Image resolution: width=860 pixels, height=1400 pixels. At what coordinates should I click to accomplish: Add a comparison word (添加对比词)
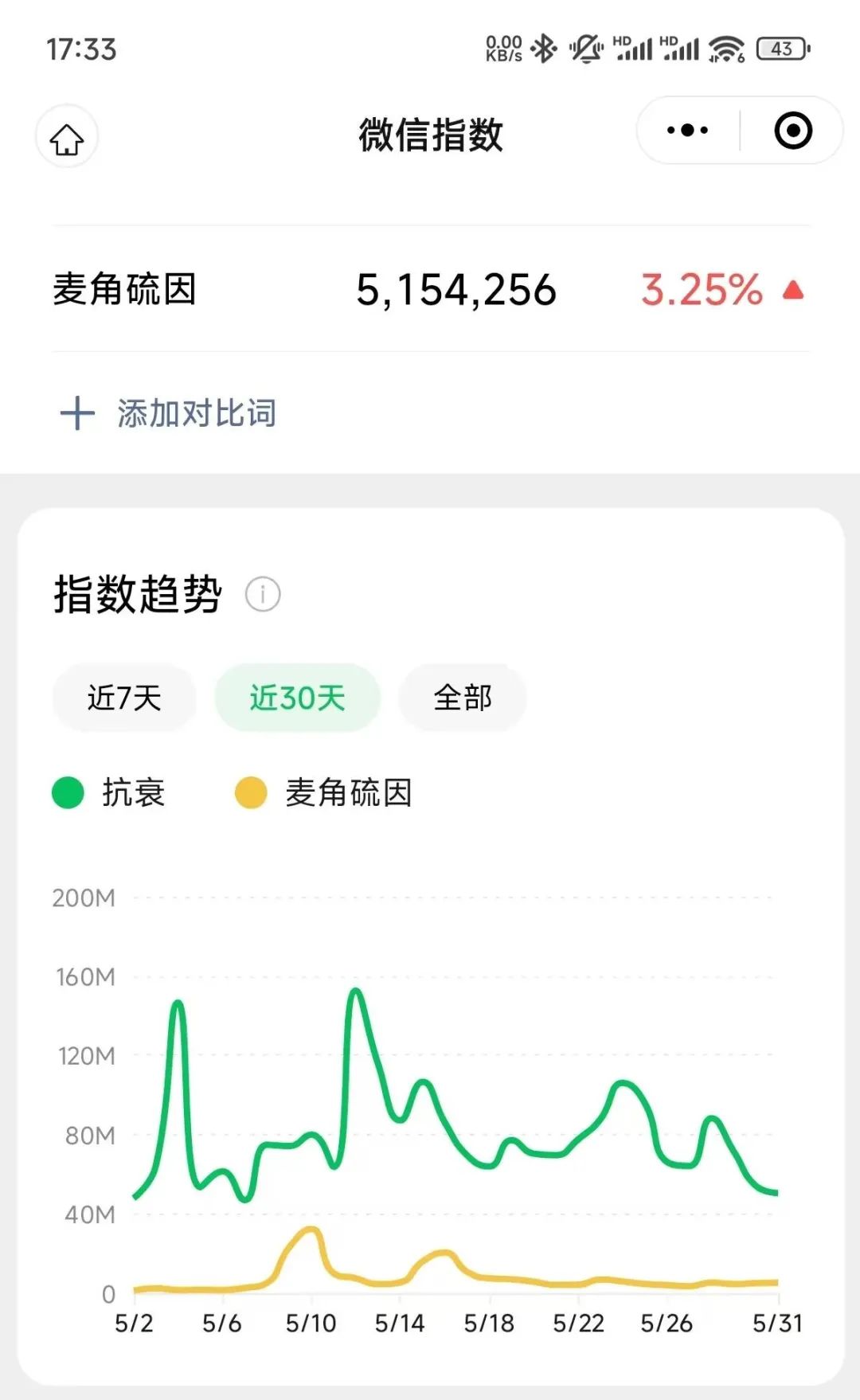[169, 413]
